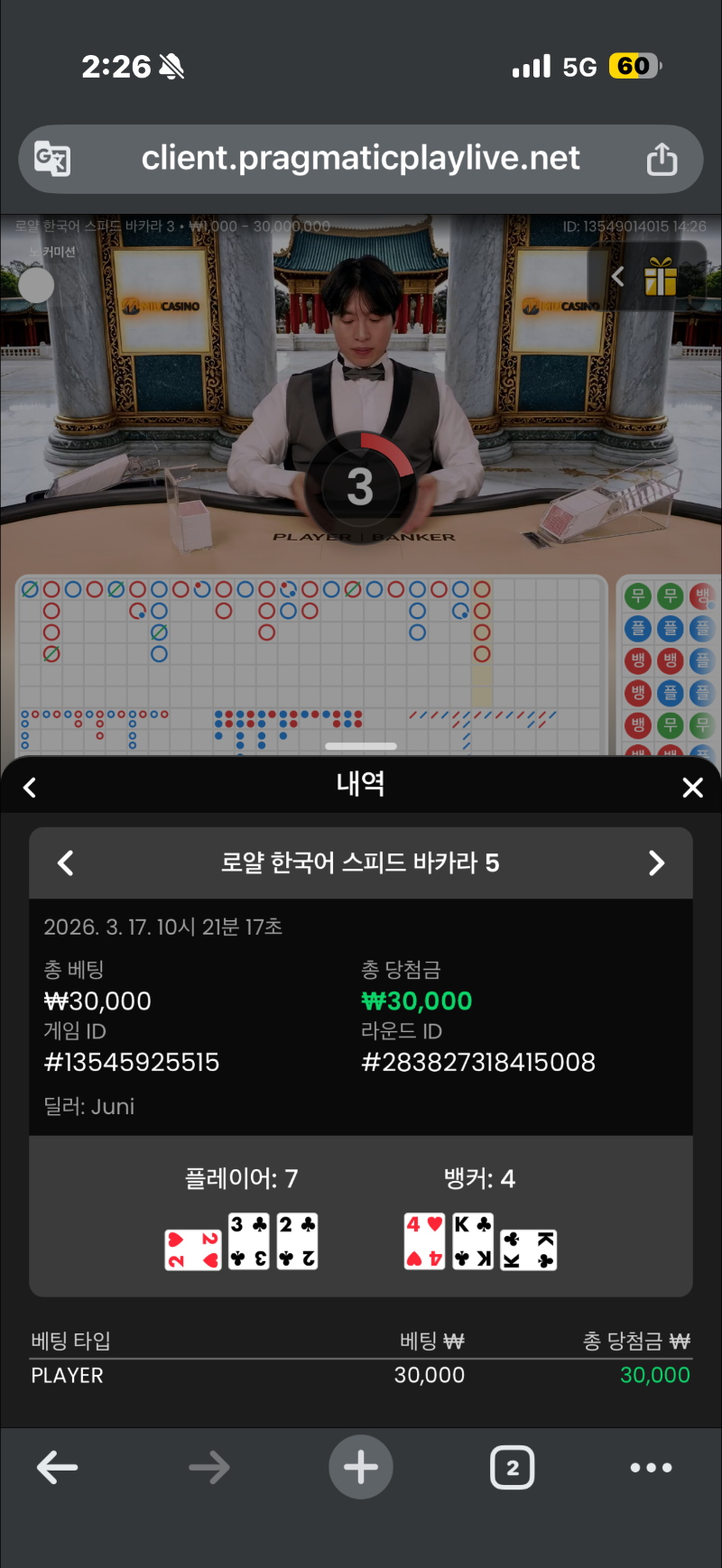Viewport: 722px width, 1568px height.
Task: Tap the translate icon in the address bar
Action: (x=52, y=159)
